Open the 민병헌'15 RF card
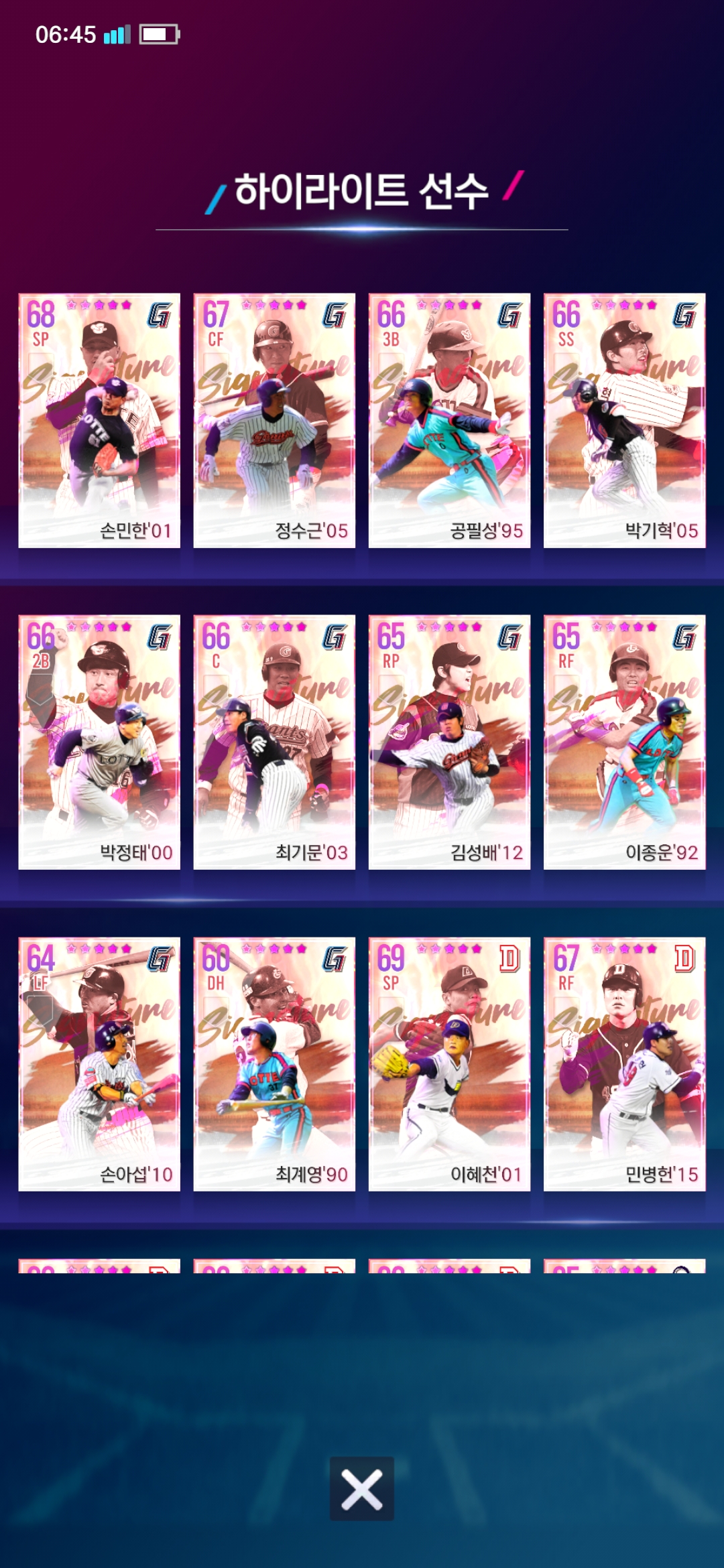The height and width of the screenshot is (1568, 724). click(624, 1064)
